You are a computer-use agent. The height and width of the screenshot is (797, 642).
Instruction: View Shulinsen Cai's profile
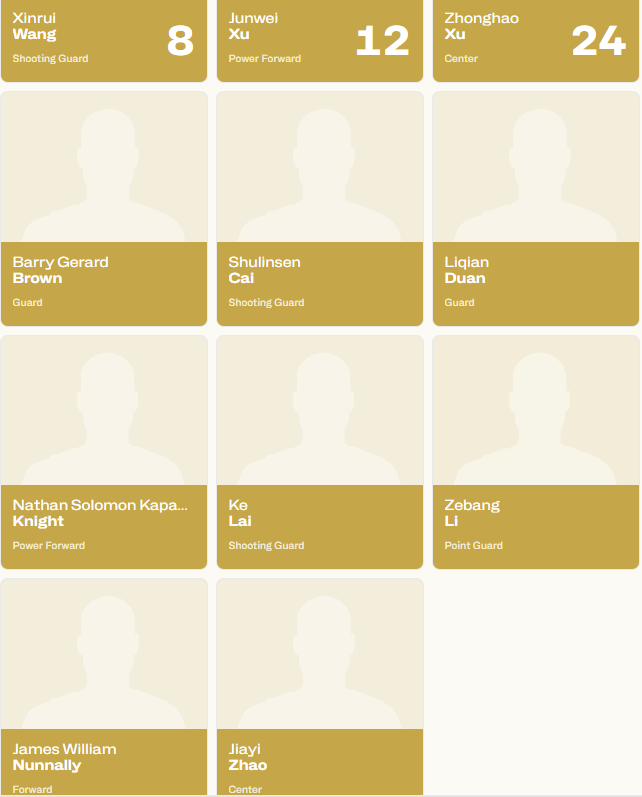tap(320, 209)
